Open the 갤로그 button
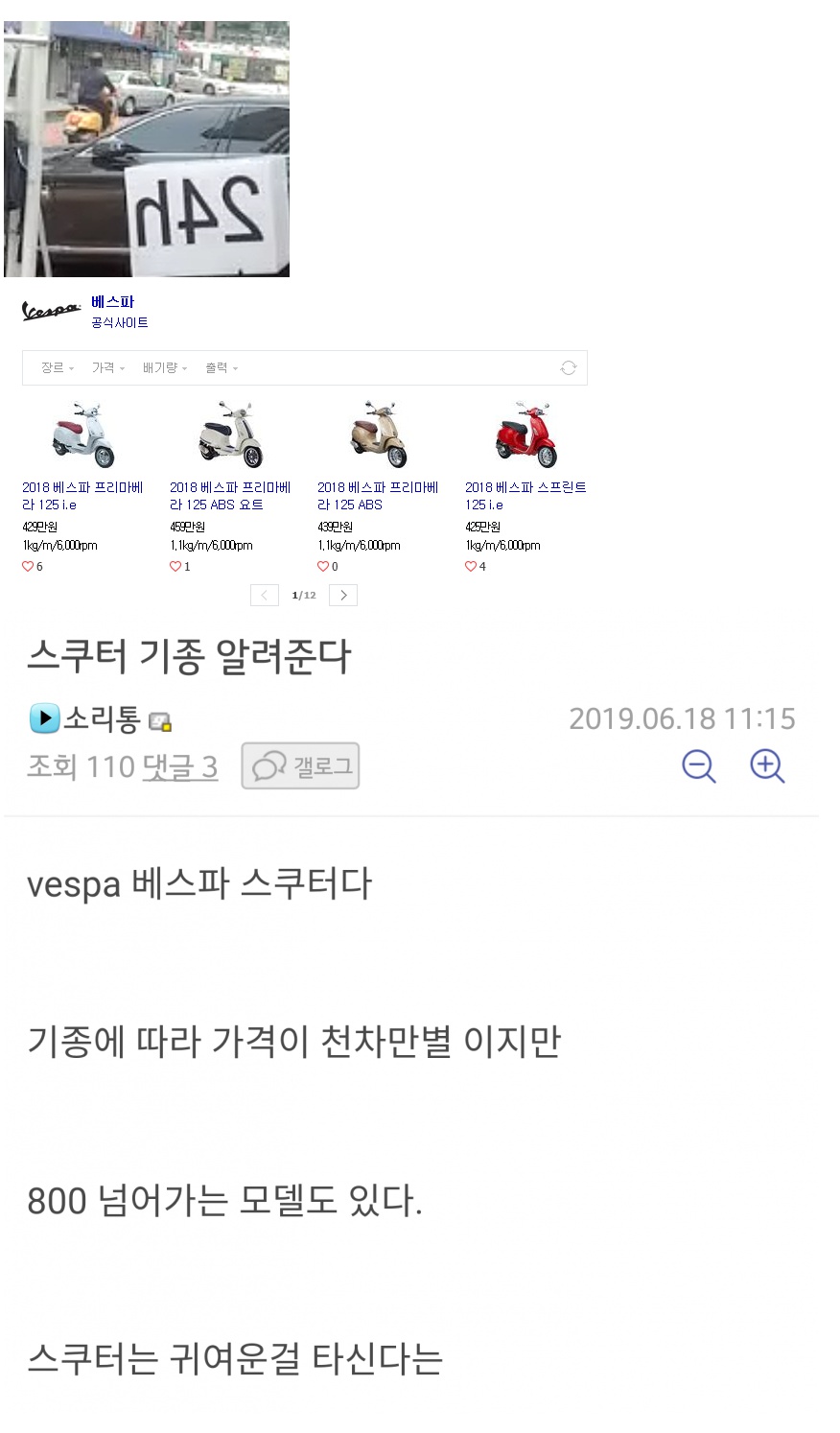The height and width of the screenshot is (1433, 840). [x=300, y=766]
